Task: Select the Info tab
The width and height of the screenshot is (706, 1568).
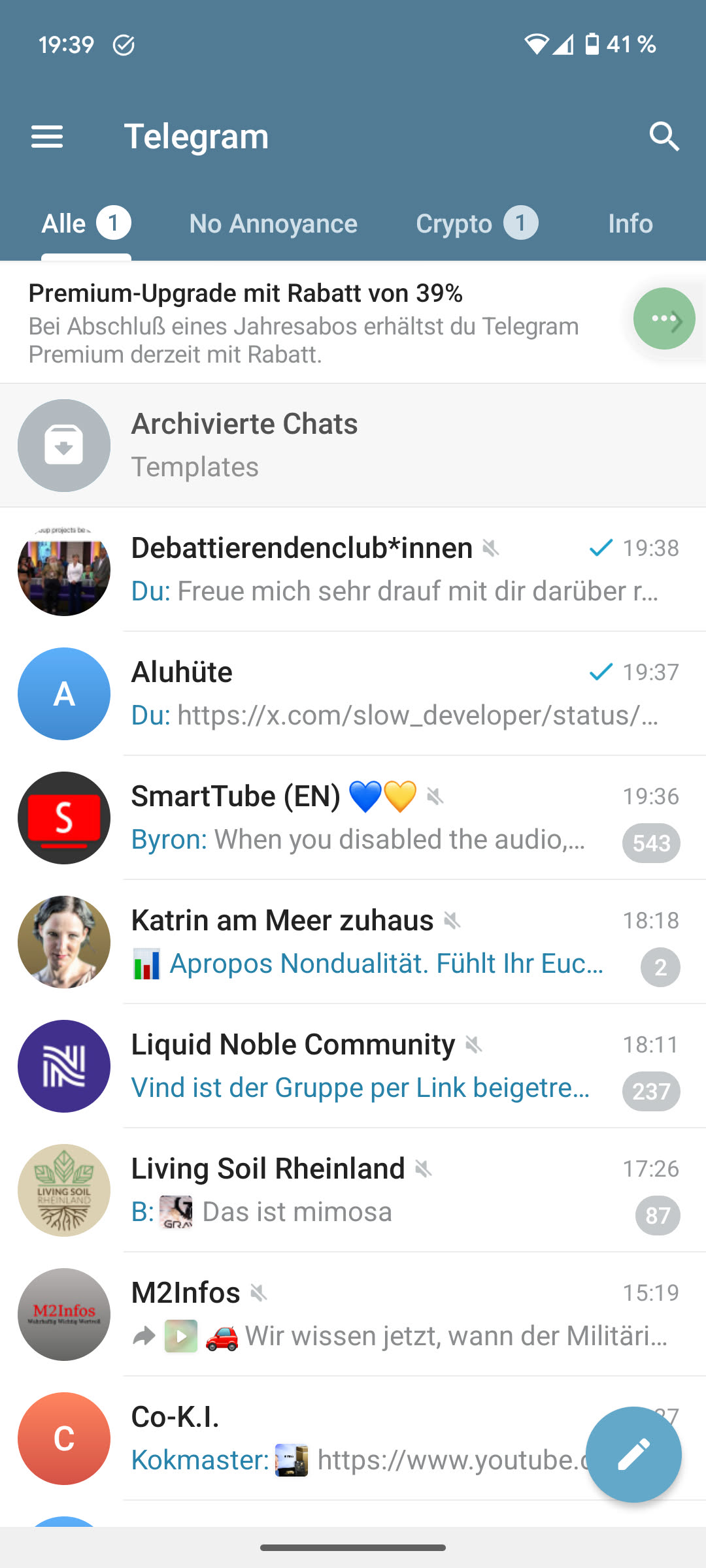Action: click(x=630, y=224)
